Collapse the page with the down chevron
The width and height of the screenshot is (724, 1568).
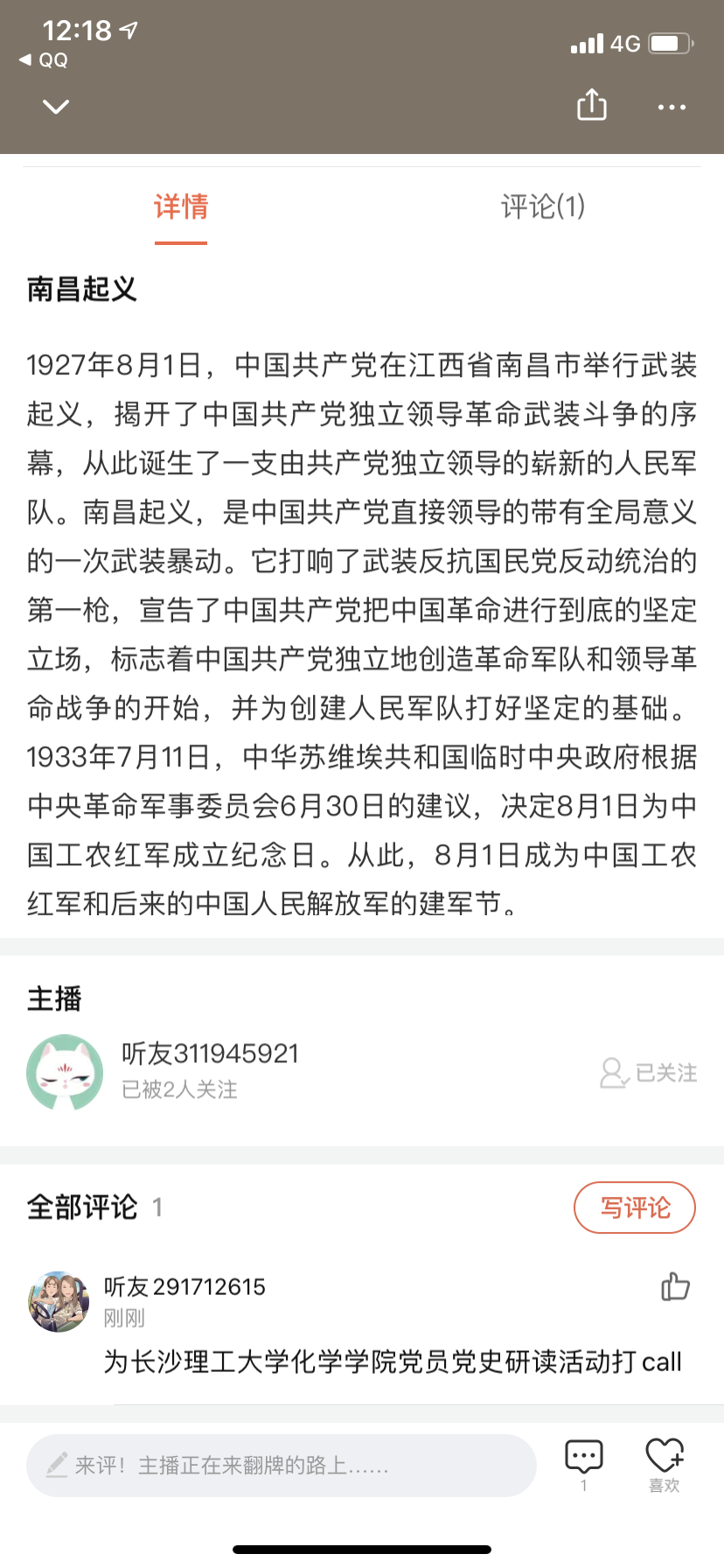click(56, 107)
